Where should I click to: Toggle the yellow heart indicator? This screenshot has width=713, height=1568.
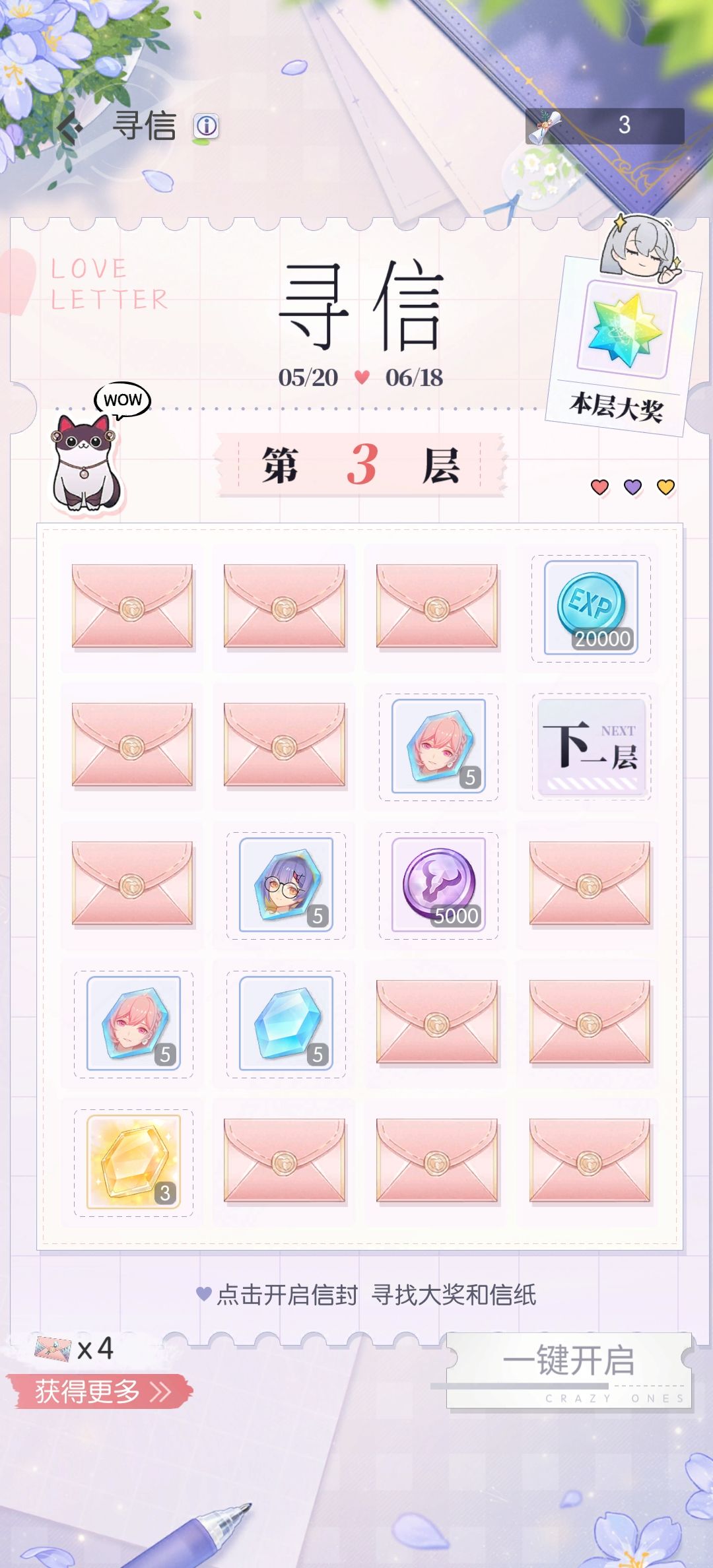click(x=664, y=486)
